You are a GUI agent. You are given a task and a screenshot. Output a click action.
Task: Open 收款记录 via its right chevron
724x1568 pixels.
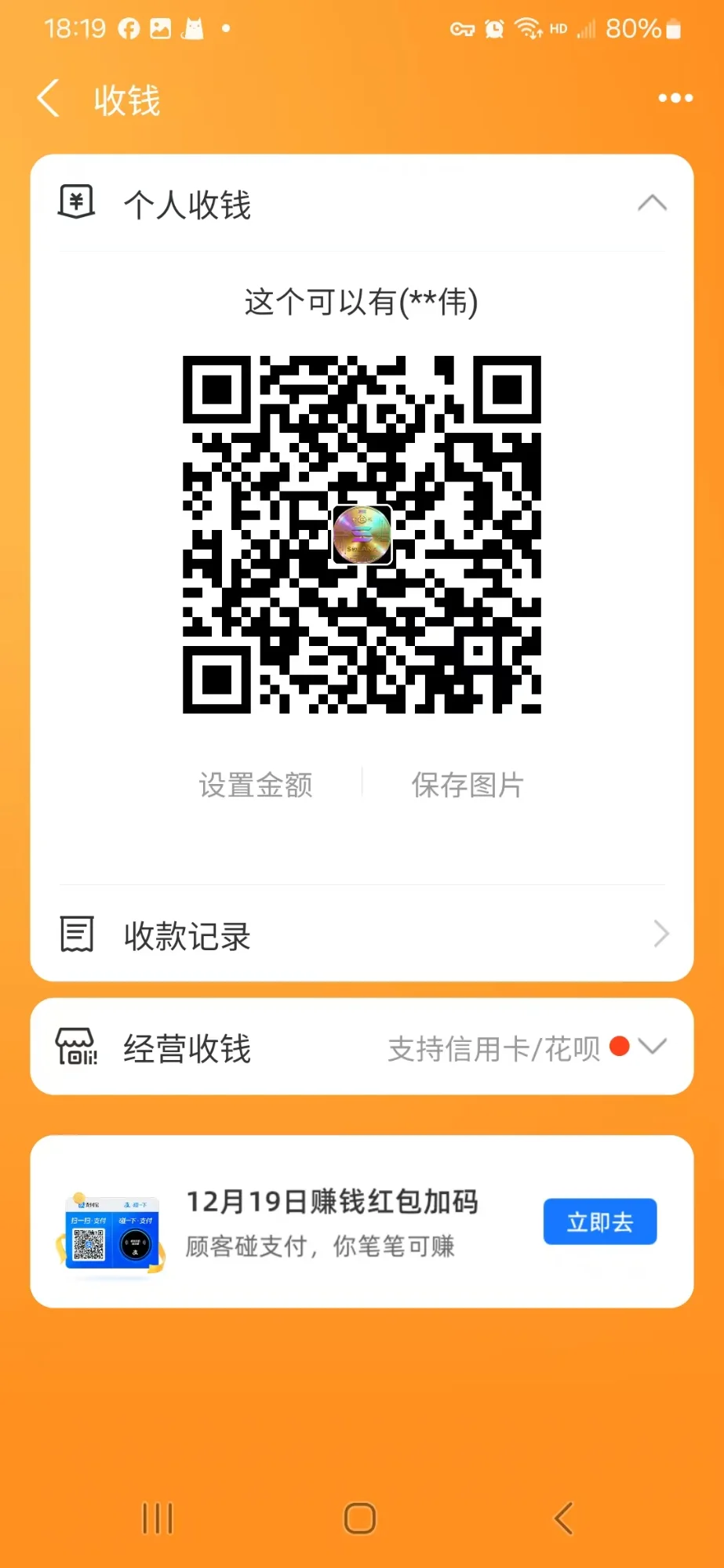[x=660, y=935]
